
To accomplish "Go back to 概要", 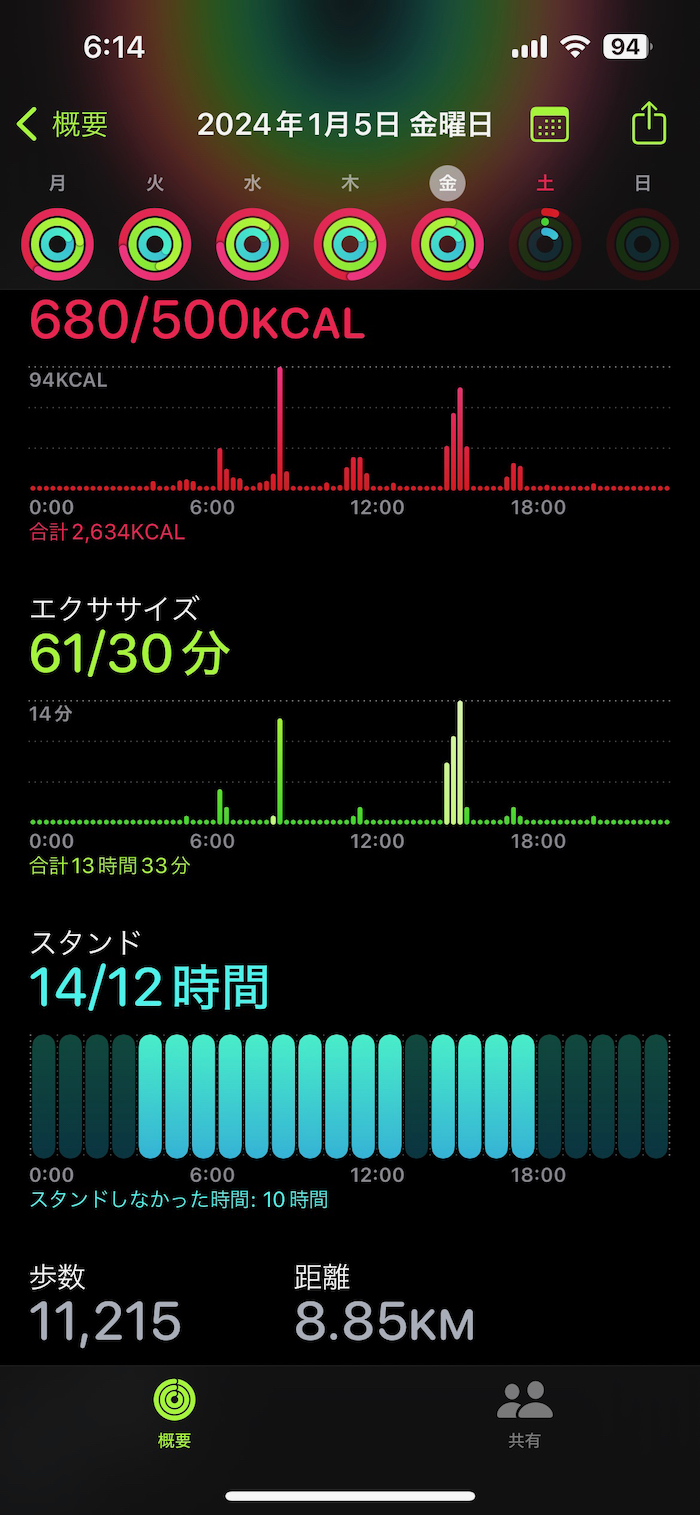I will coord(62,125).
